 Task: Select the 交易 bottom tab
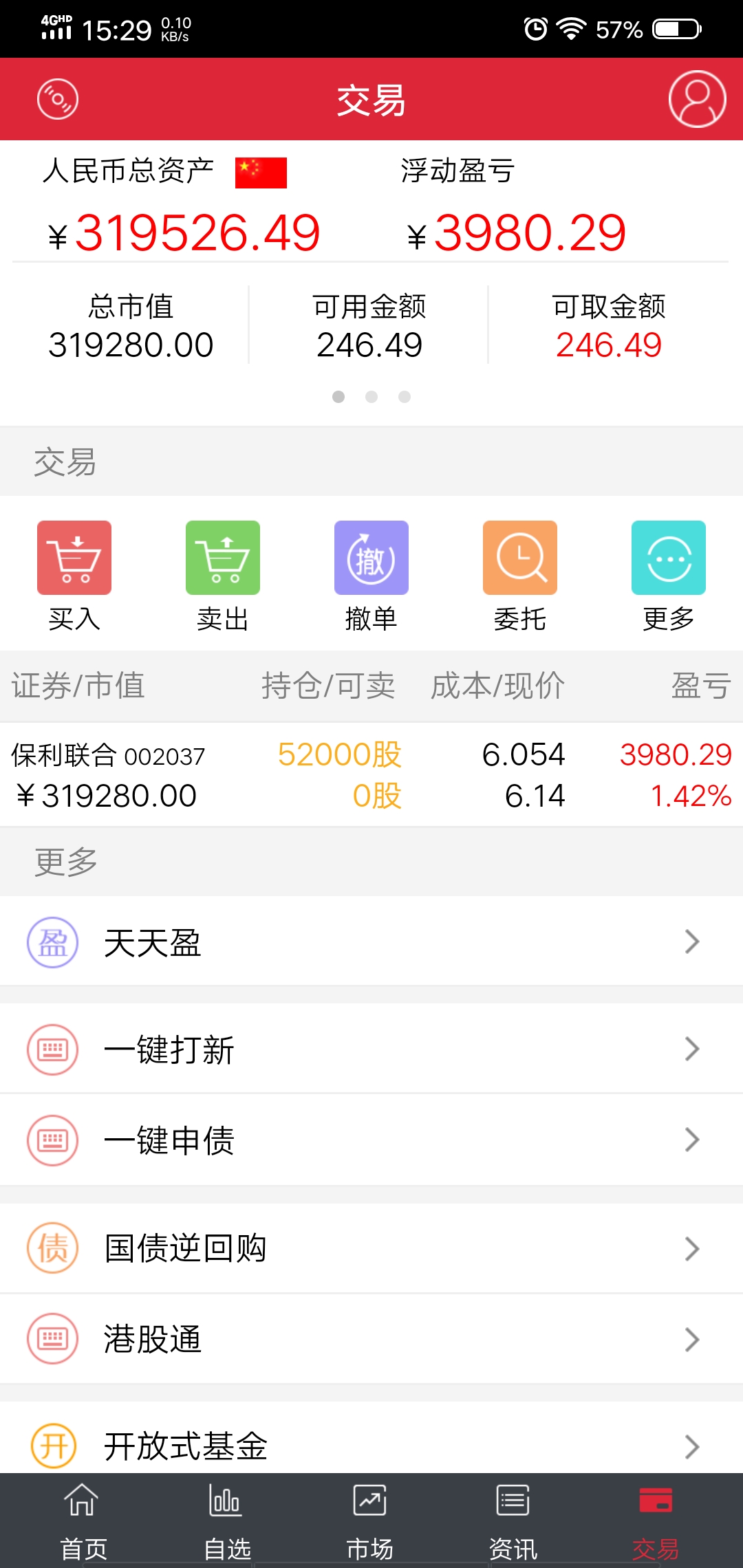coord(656,1521)
